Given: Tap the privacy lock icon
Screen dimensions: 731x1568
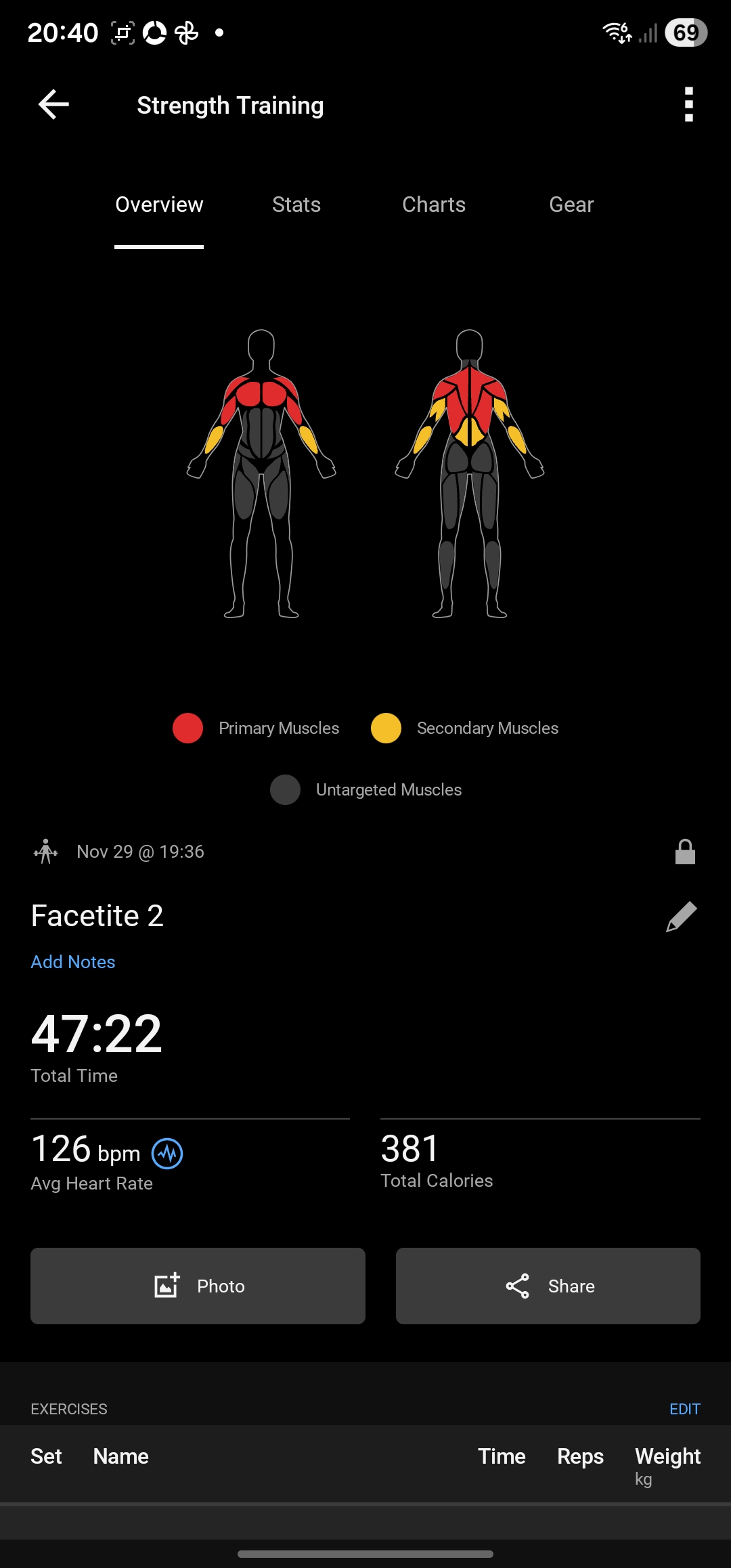Looking at the screenshot, I should click(x=685, y=852).
